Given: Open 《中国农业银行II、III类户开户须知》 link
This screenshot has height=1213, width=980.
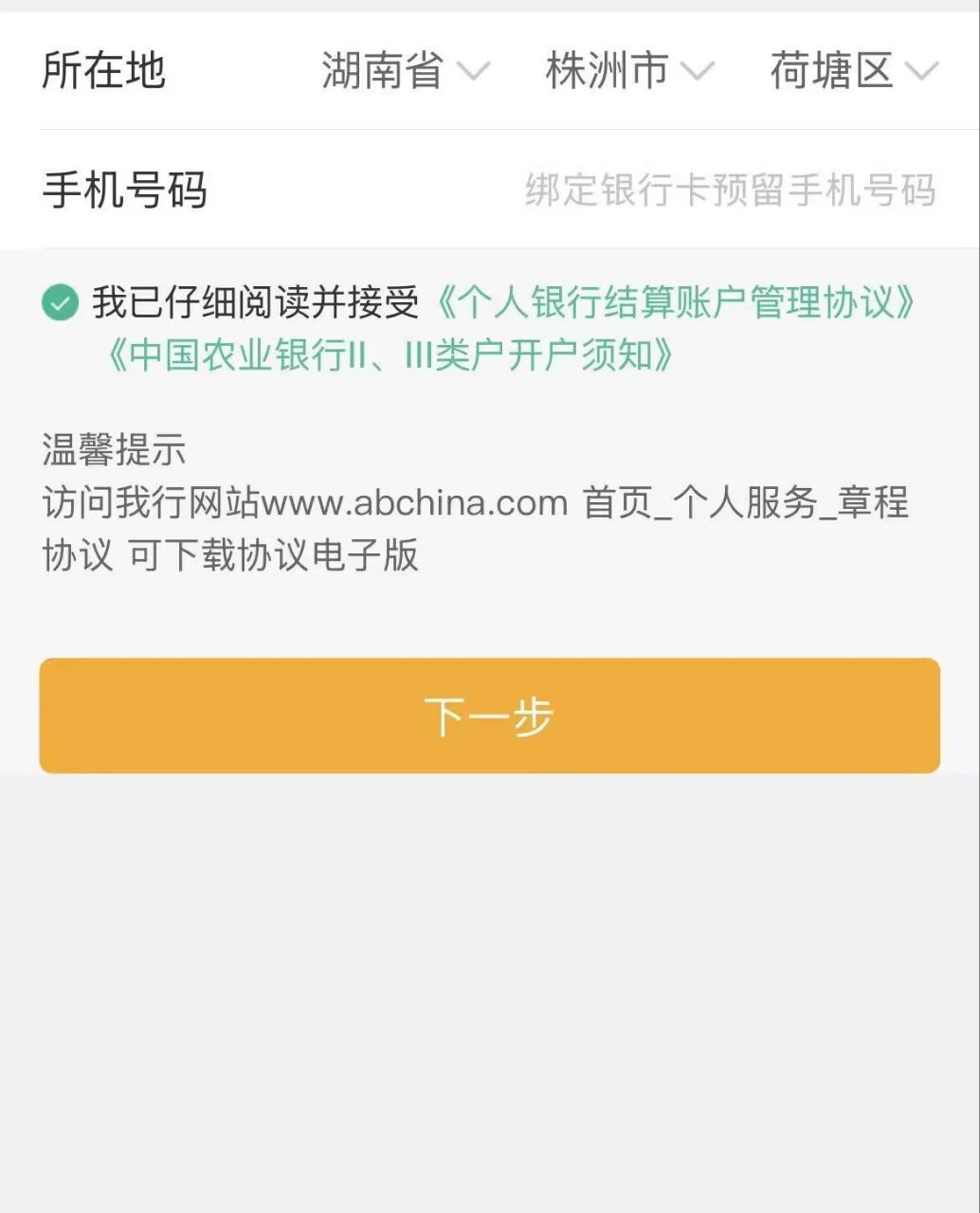Looking at the screenshot, I should tap(391, 355).
